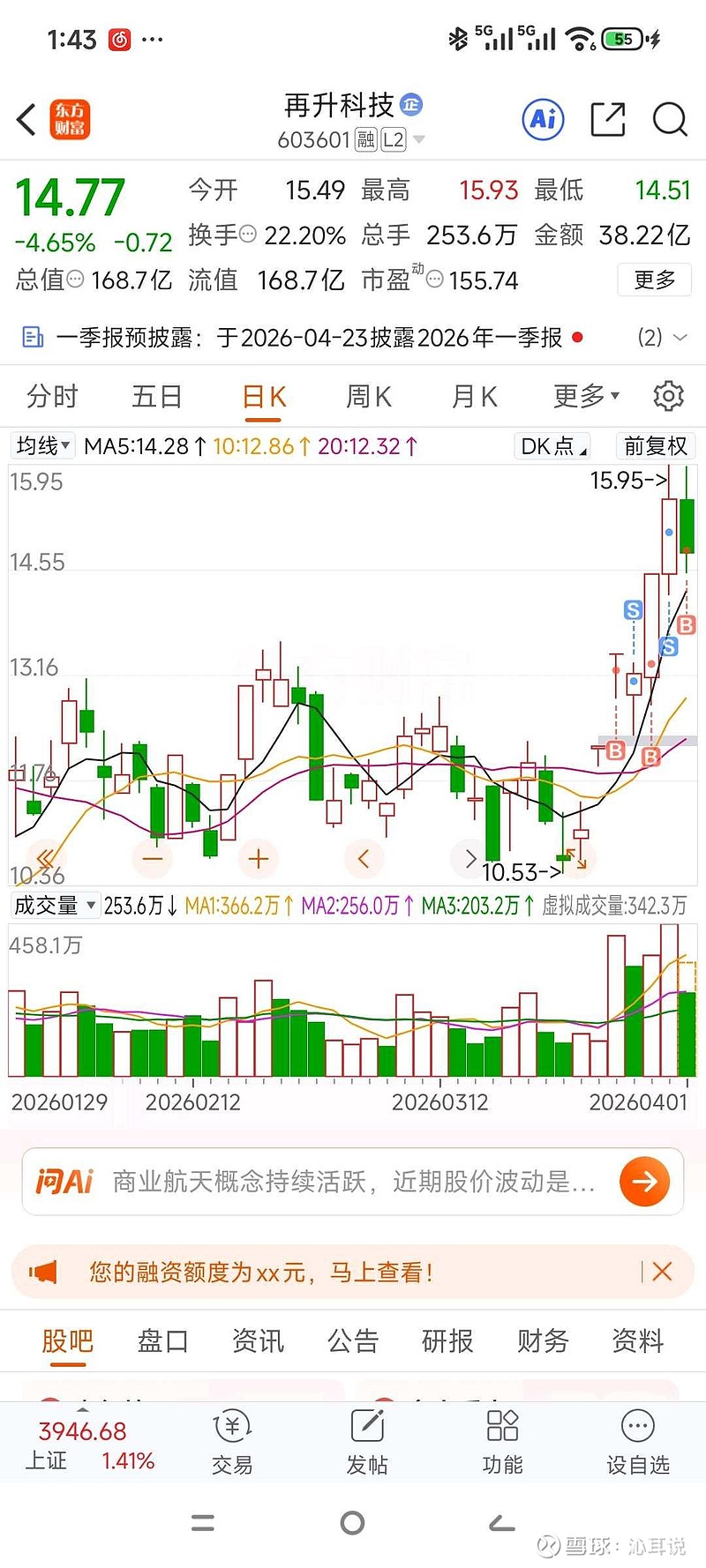Open stock search magnifier

click(670, 119)
